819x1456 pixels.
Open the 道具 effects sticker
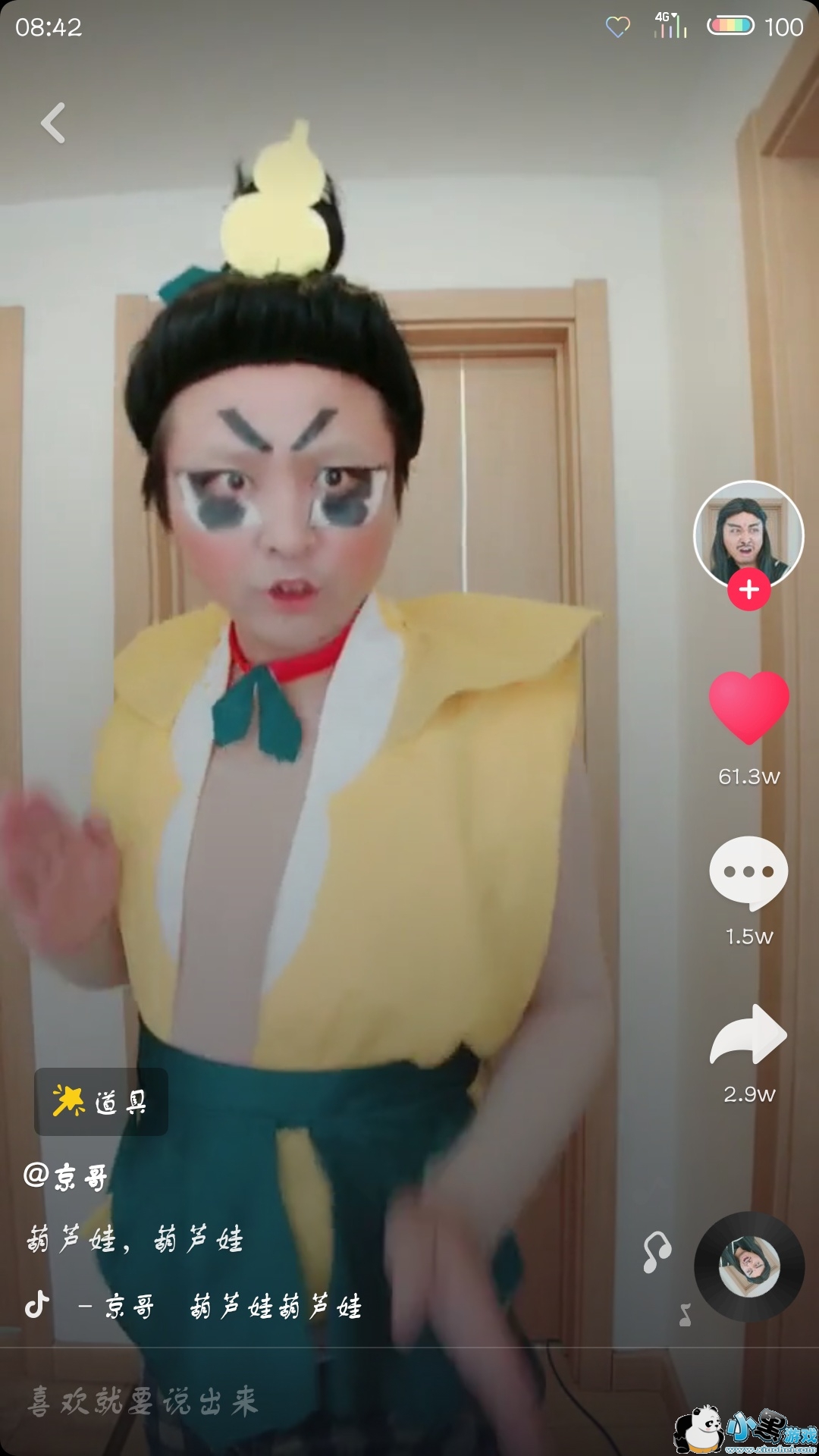pos(101,1102)
